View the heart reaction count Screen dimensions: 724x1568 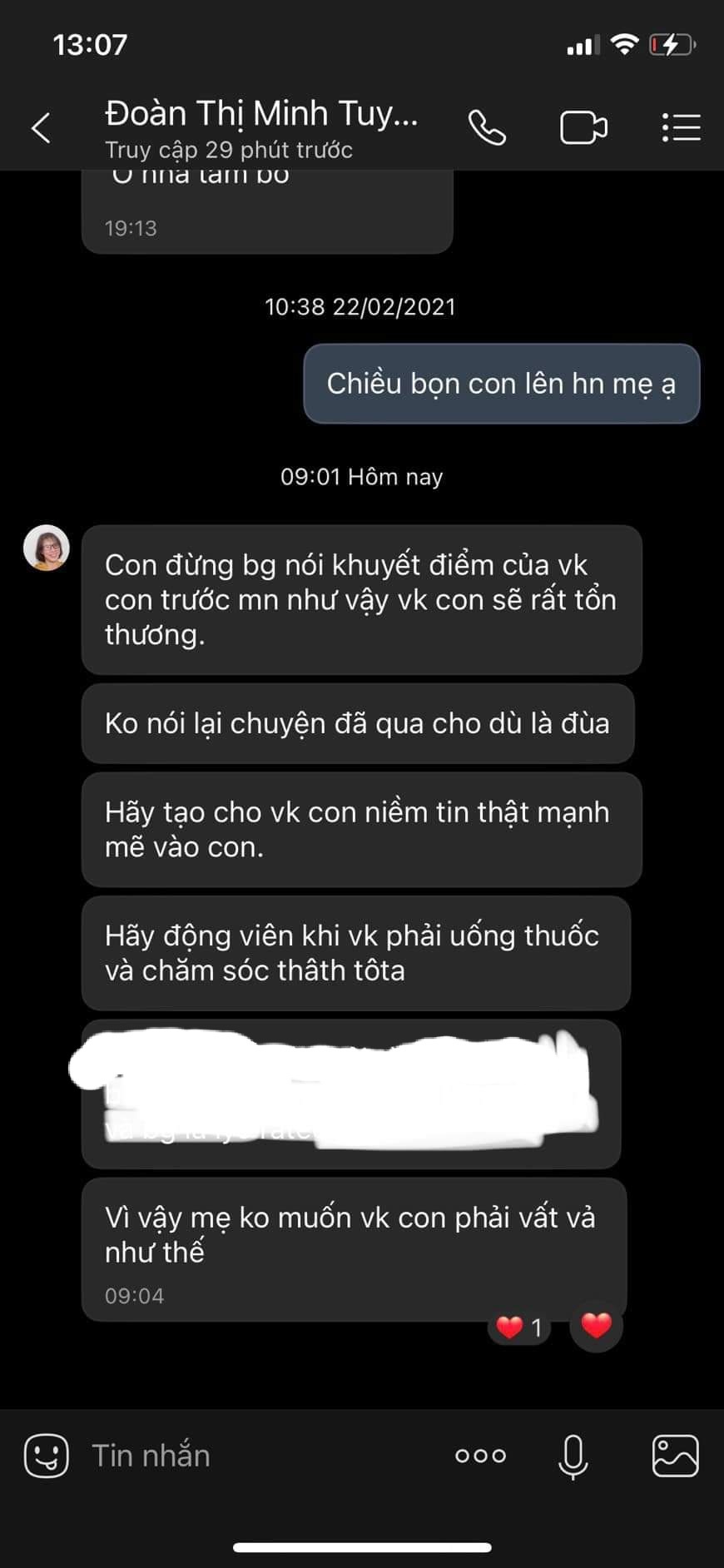coord(519,1327)
